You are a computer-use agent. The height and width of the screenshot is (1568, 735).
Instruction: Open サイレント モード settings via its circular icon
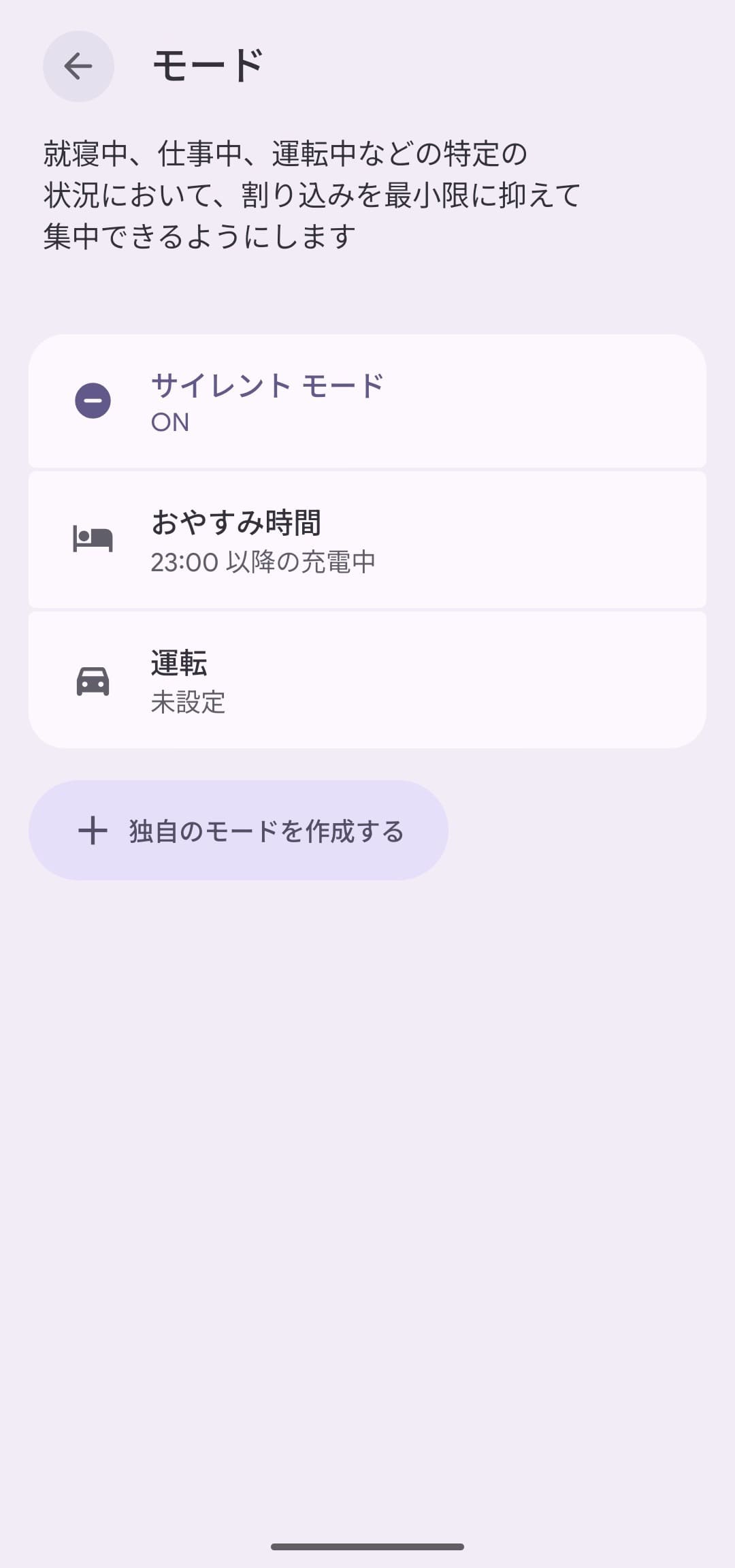92,401
